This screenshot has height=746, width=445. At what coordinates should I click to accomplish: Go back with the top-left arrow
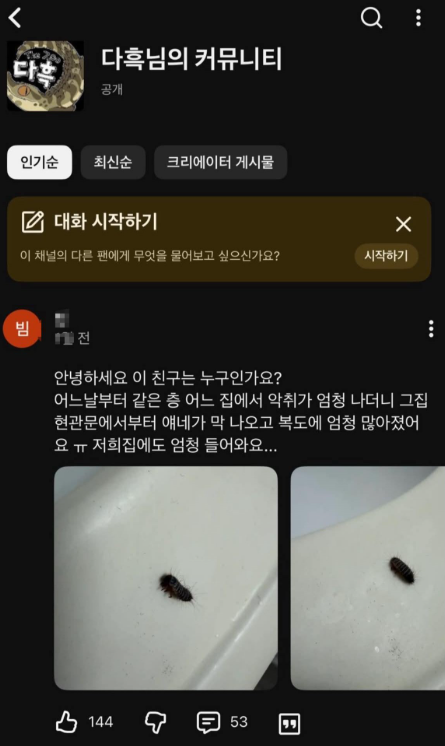[15, 18]
